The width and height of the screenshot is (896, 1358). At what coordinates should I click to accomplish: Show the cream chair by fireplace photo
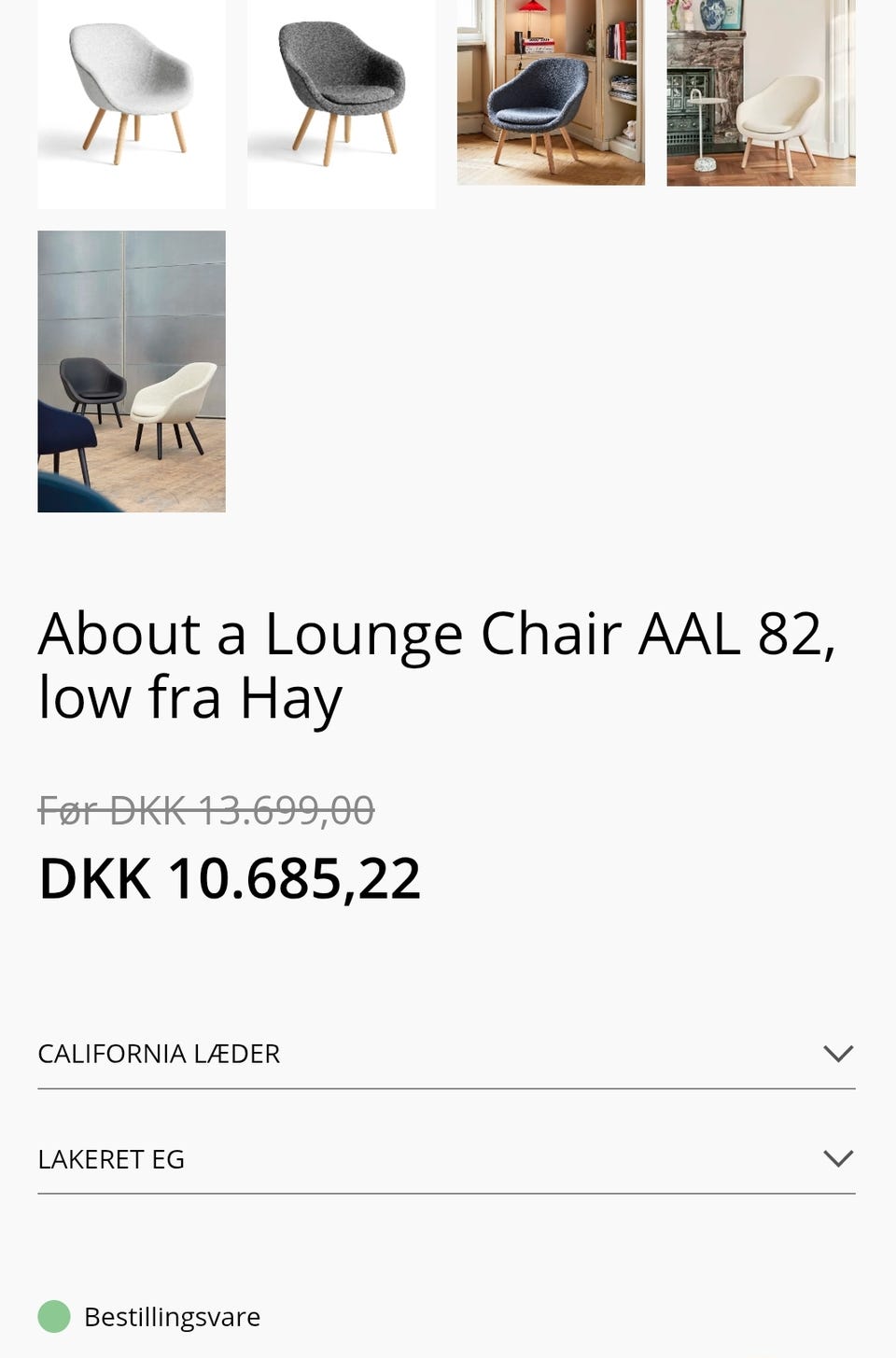coord(761,93)
